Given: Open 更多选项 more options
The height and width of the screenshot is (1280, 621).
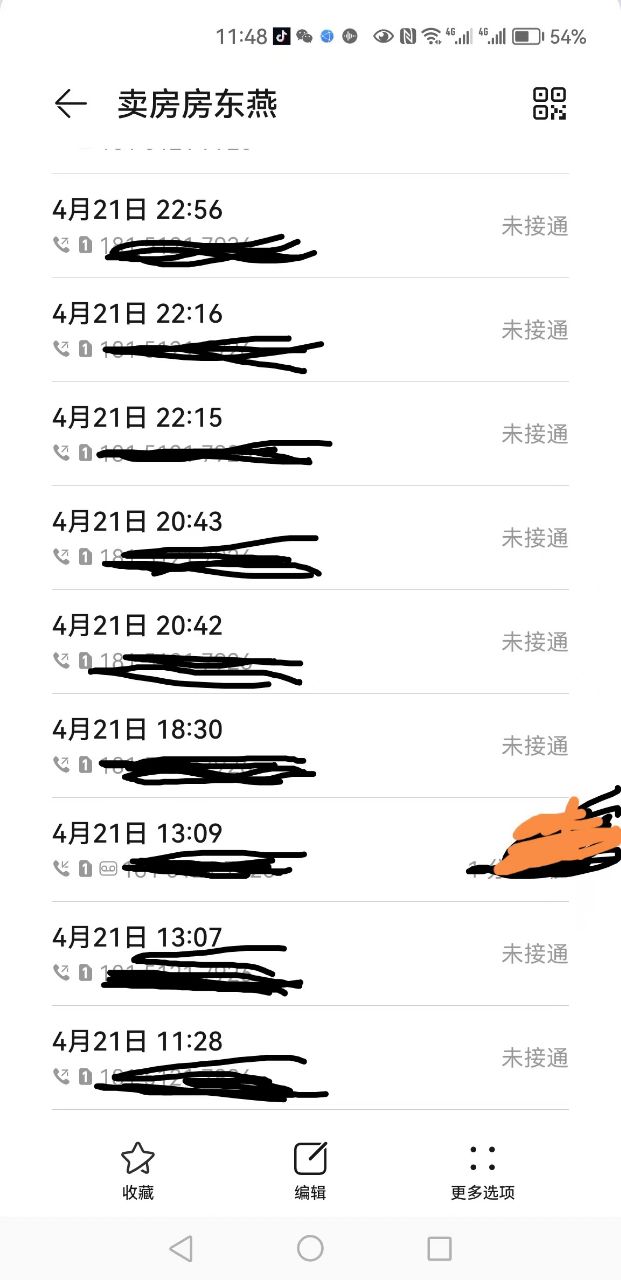Looking at the screenshot, I should (483, 1171).
